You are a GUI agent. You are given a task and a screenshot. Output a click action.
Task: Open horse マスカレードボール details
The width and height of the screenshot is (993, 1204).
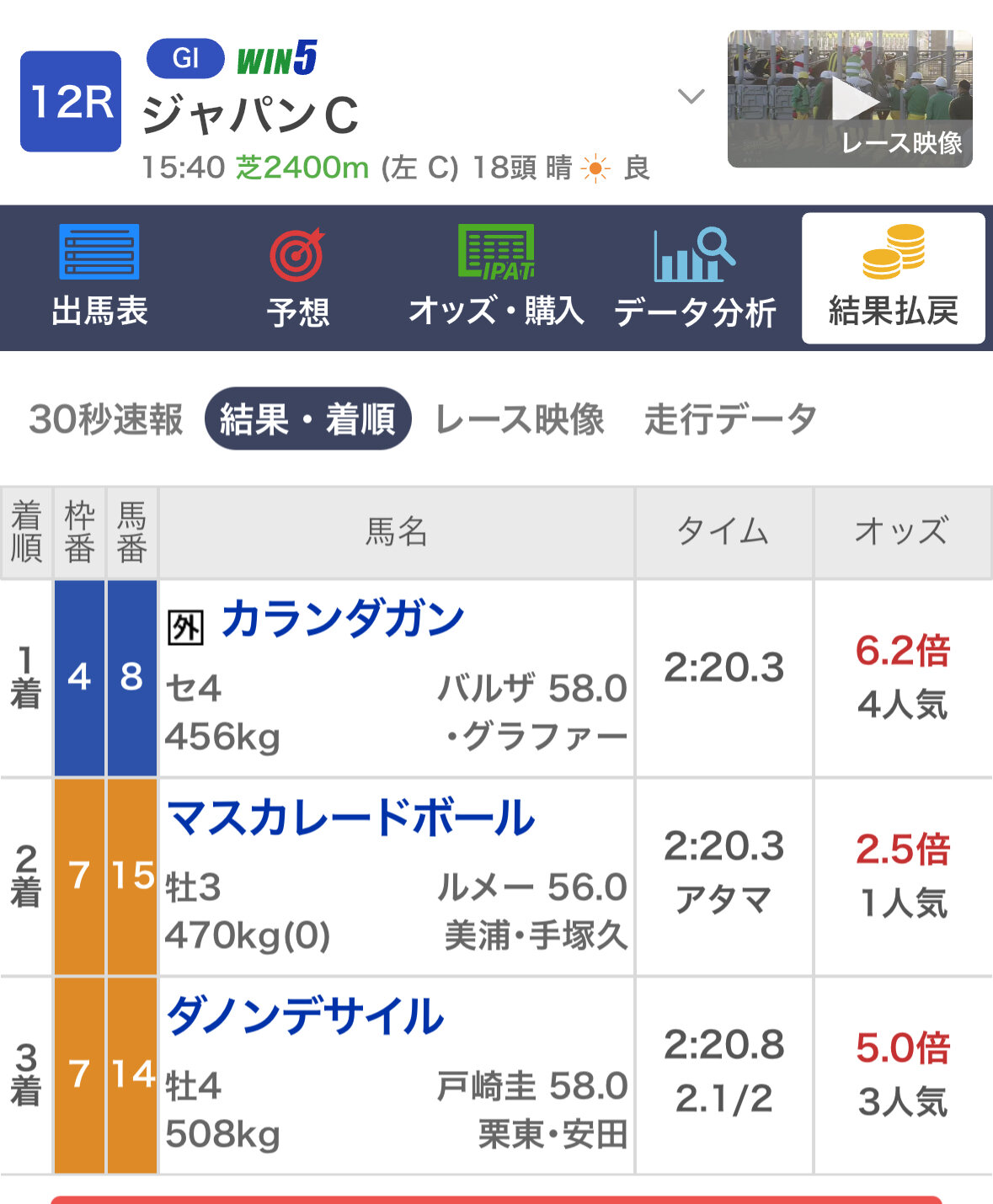click(351, 818)
